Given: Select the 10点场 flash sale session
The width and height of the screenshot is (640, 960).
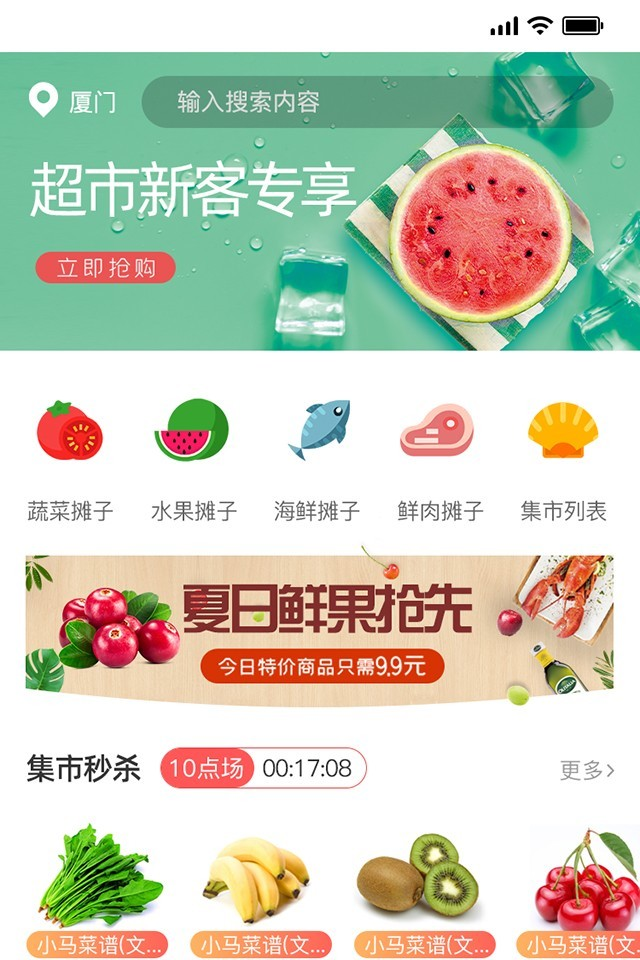Looking at the screenshot, I should (206, 768).
